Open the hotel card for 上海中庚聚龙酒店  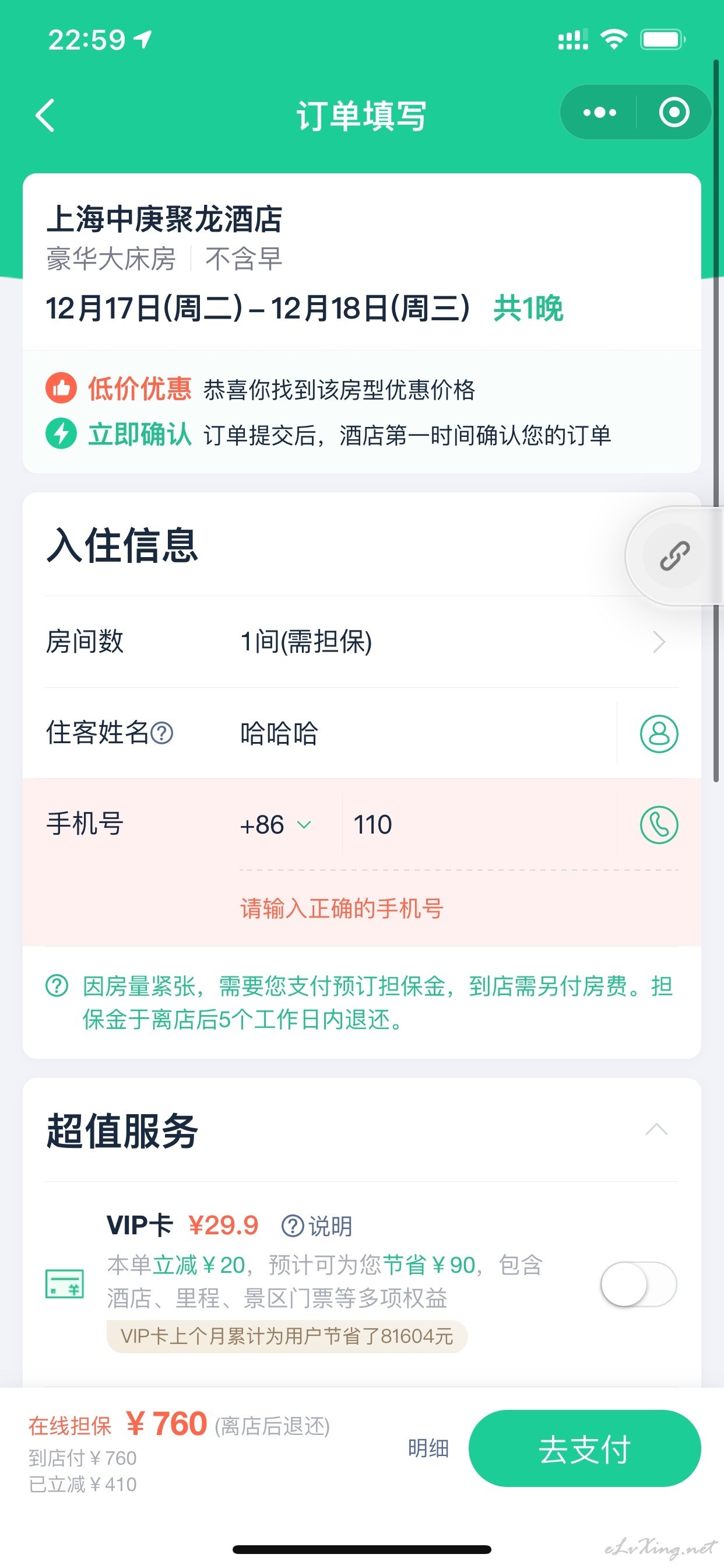(362, 262)
